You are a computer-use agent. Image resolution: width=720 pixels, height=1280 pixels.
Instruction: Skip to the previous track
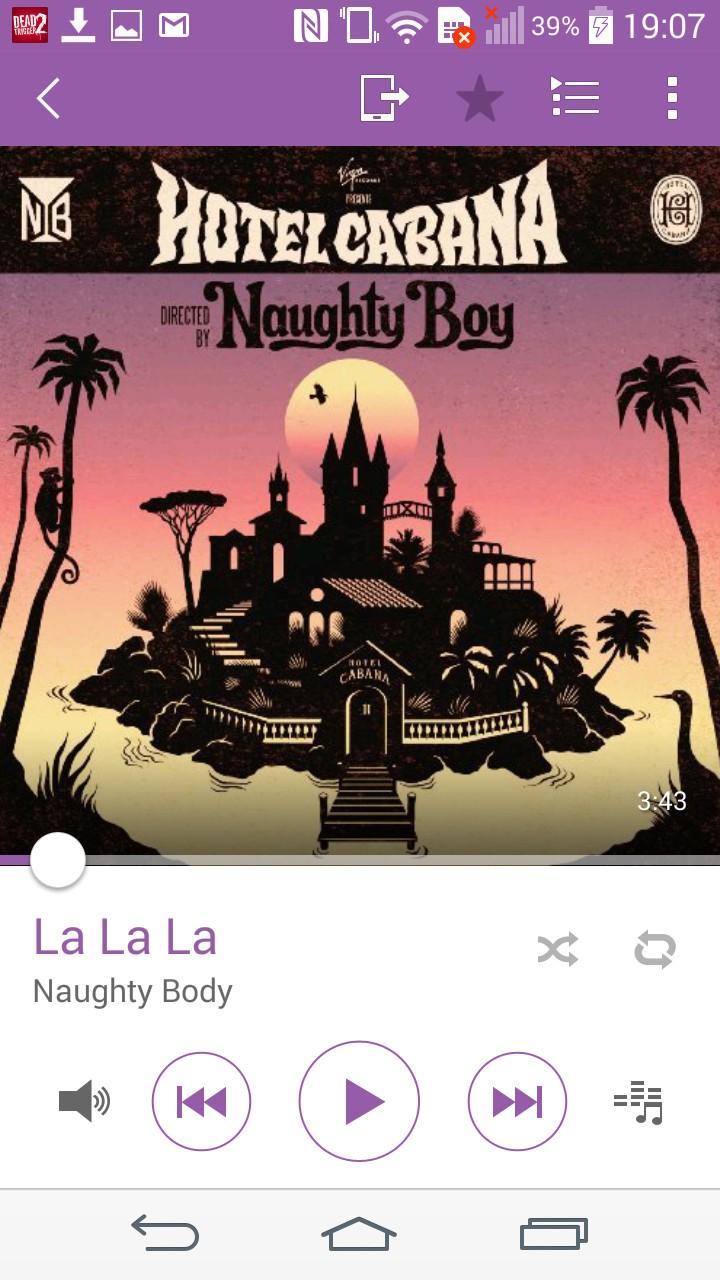tap(201, 1102)
